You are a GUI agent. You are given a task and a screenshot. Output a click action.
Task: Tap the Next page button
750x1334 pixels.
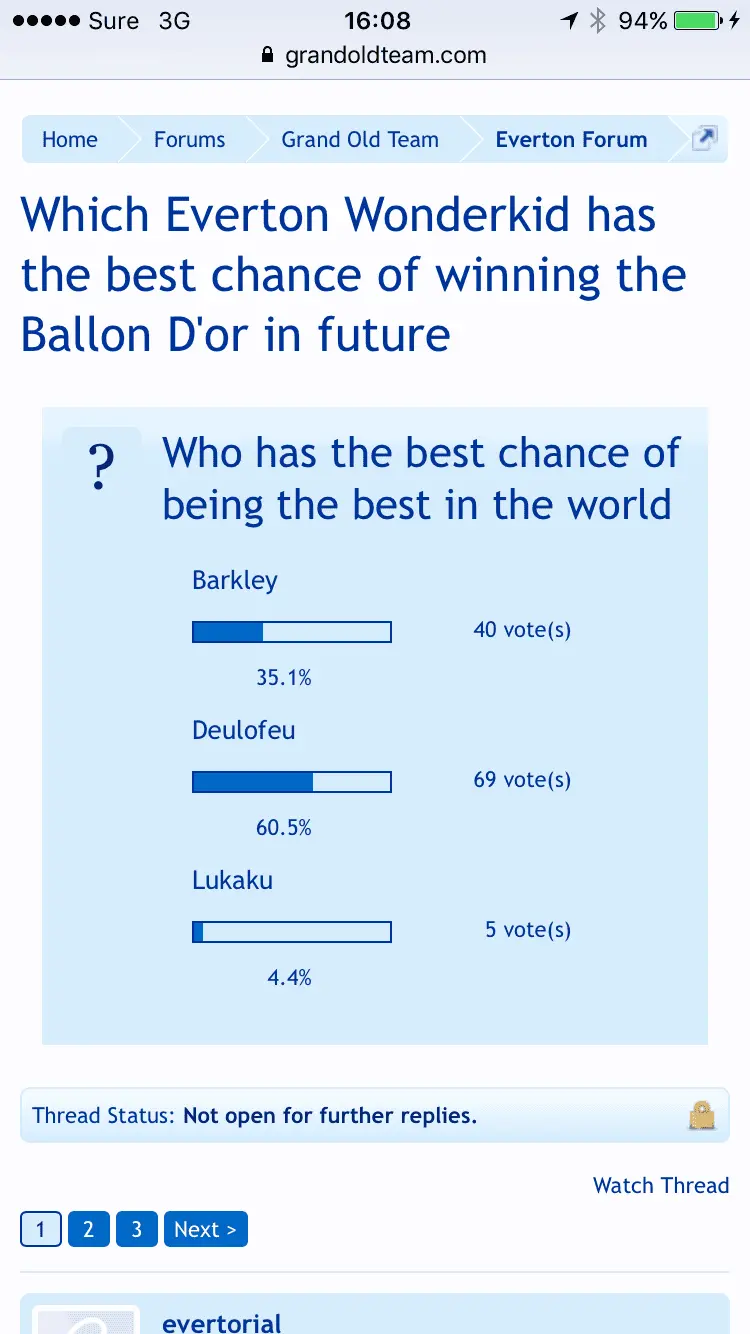coord(205,1229)
